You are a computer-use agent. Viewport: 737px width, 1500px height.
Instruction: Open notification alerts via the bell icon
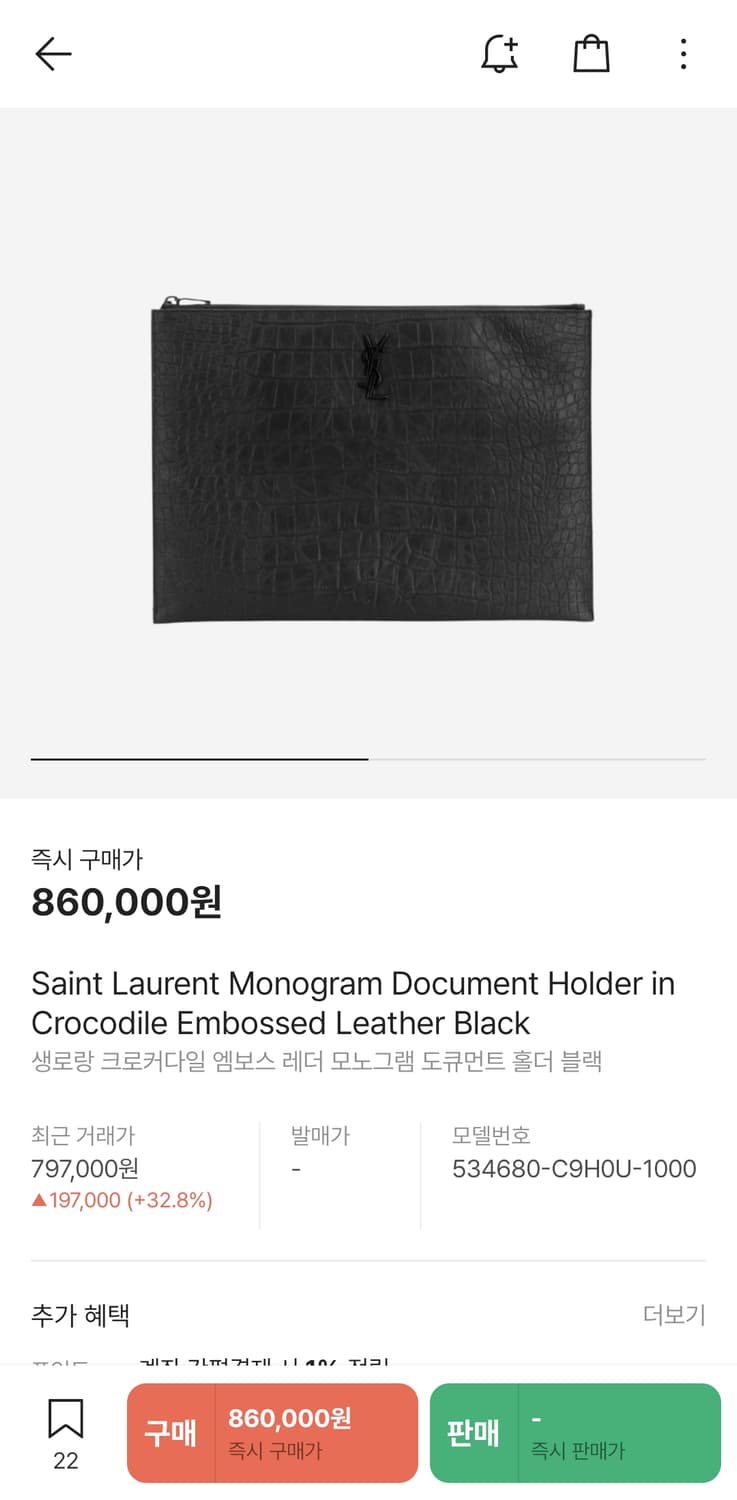point(498,54)
